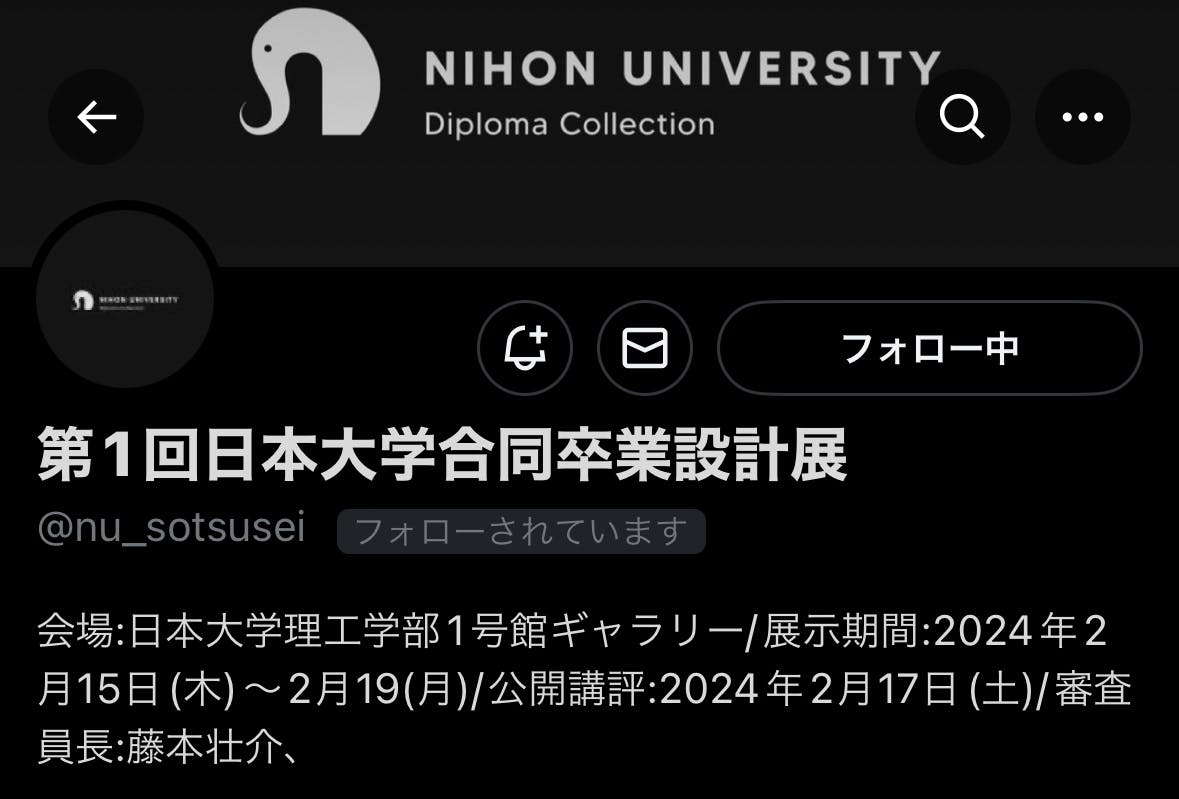Image resolution: width=1179 pixels, height=799 pixels.
Task: View the round profile picture
Action: pos(125,298)
